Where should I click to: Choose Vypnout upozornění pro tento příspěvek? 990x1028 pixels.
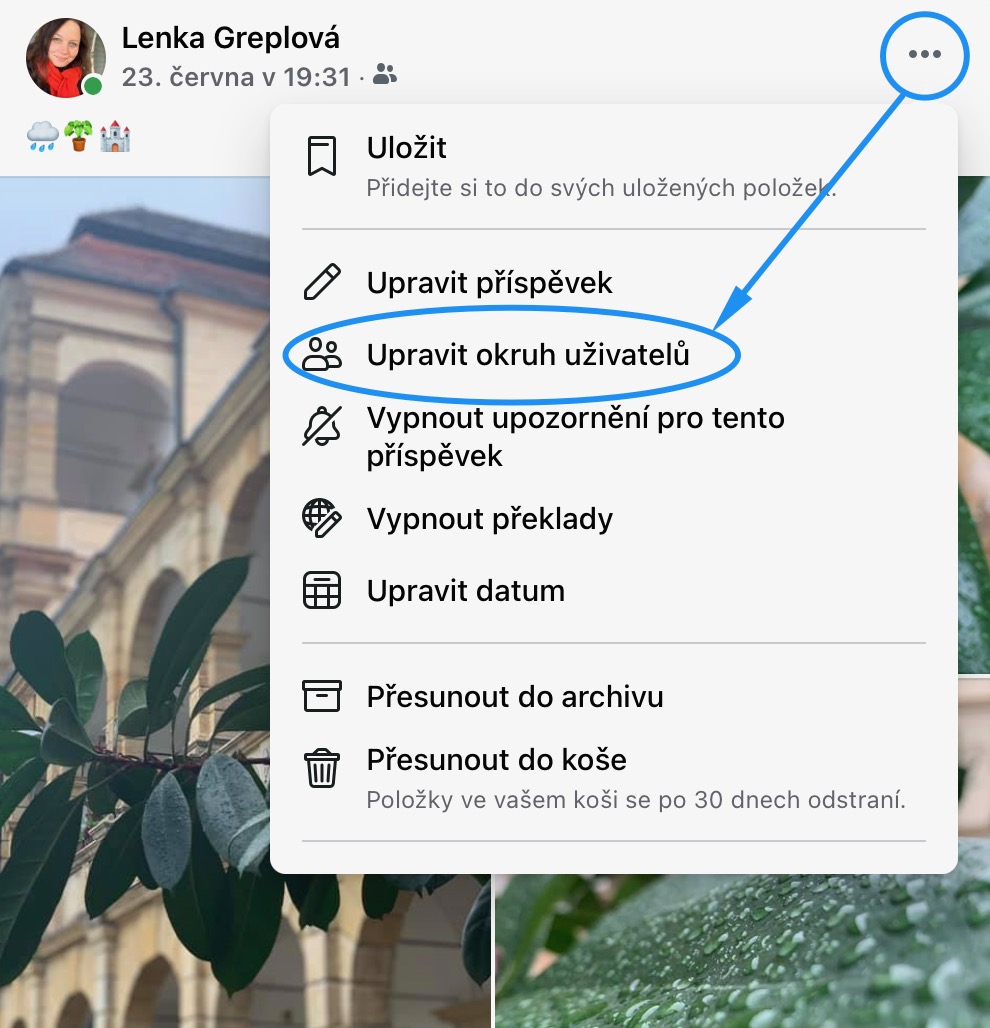pyautogui.click(x=575, y=436)
